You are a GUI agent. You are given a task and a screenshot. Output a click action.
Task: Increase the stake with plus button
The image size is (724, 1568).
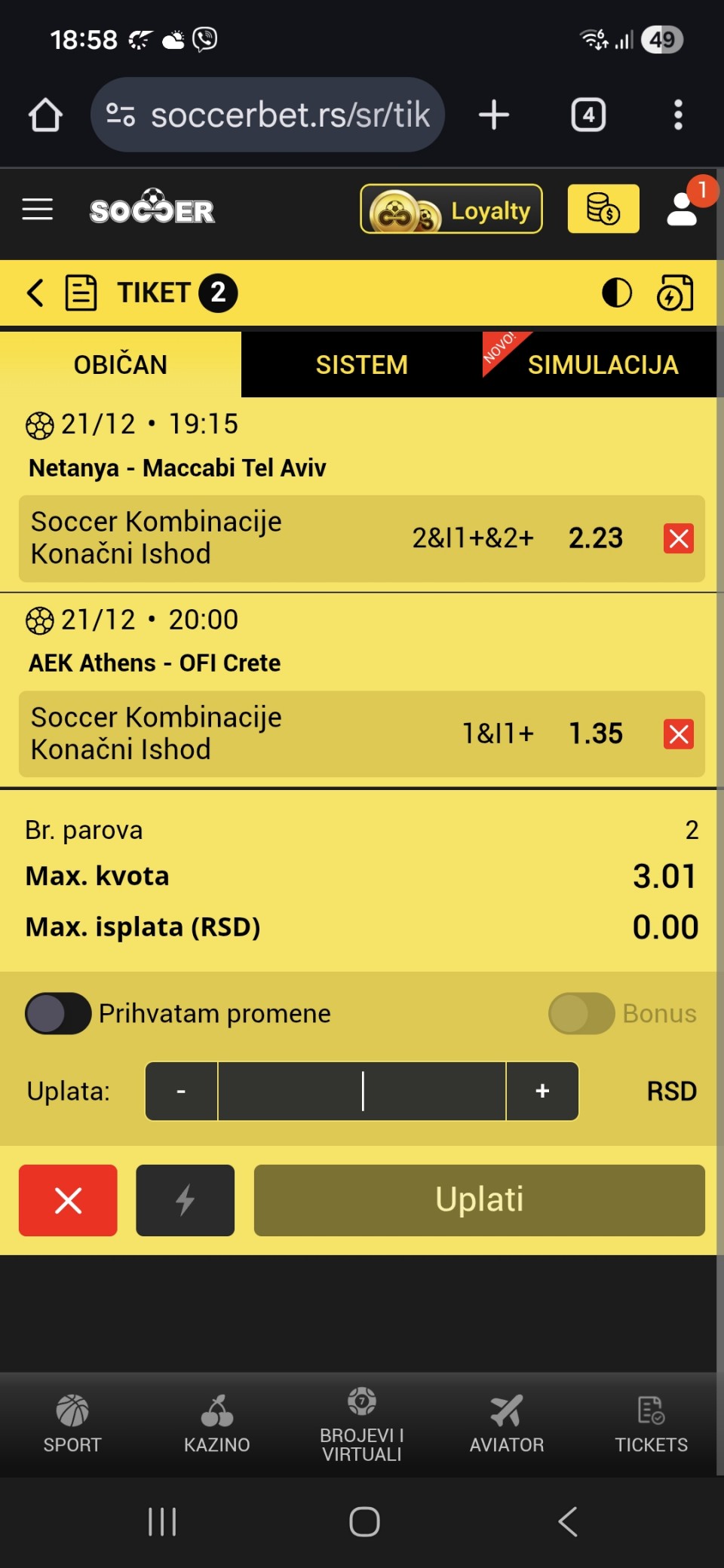(x=542, y=1091)
